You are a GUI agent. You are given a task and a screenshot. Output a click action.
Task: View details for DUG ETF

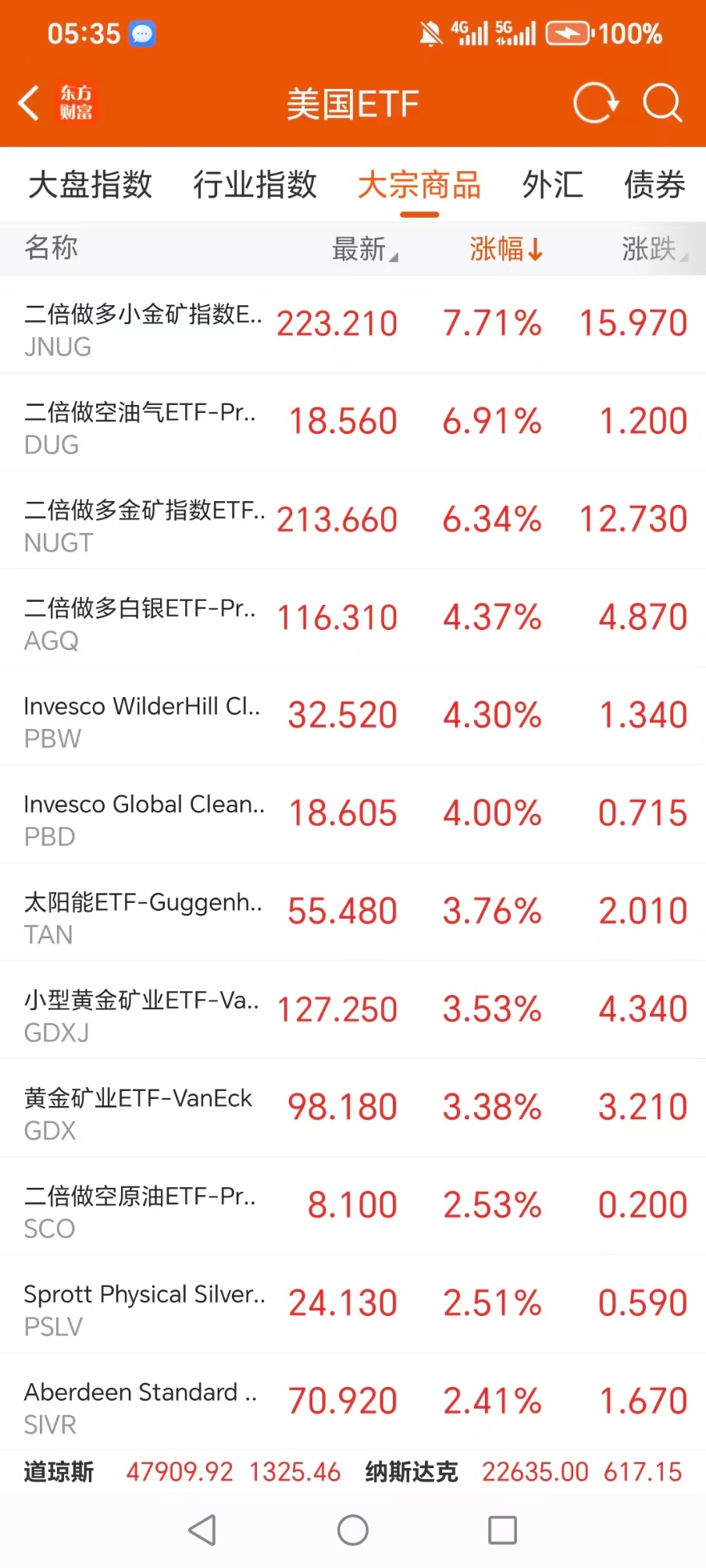[x=353, y=422]
